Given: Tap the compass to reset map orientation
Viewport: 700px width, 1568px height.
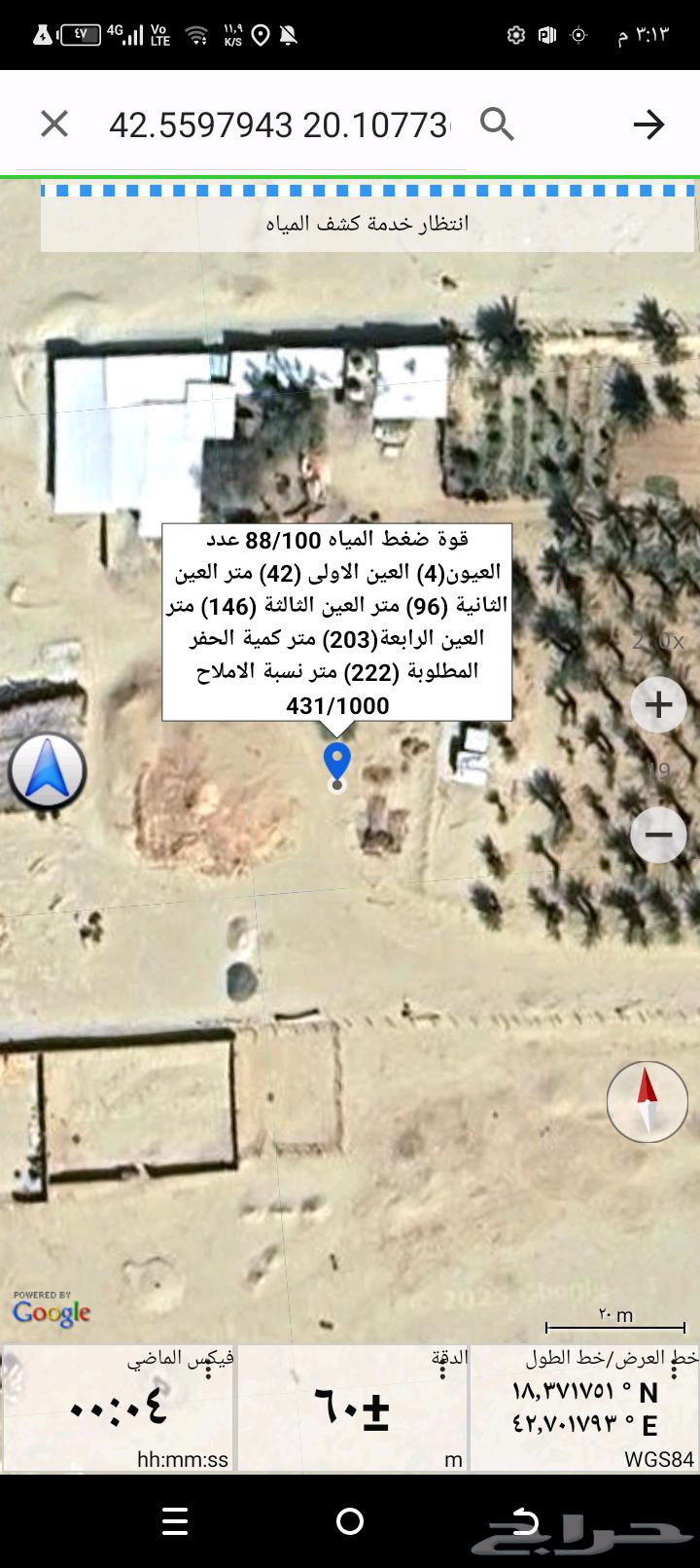Looking at the screenshot, I should pos(647,1101).
